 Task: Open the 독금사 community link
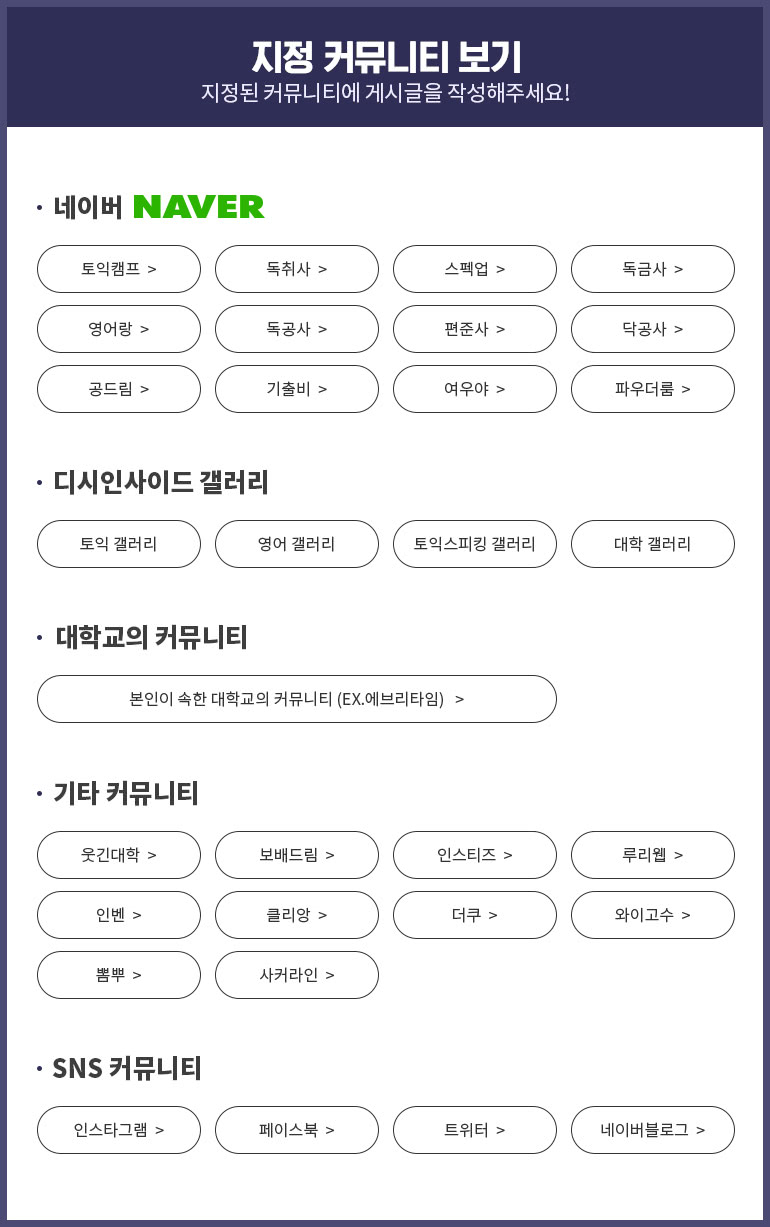pyautogui.click(x=653, y=269)
